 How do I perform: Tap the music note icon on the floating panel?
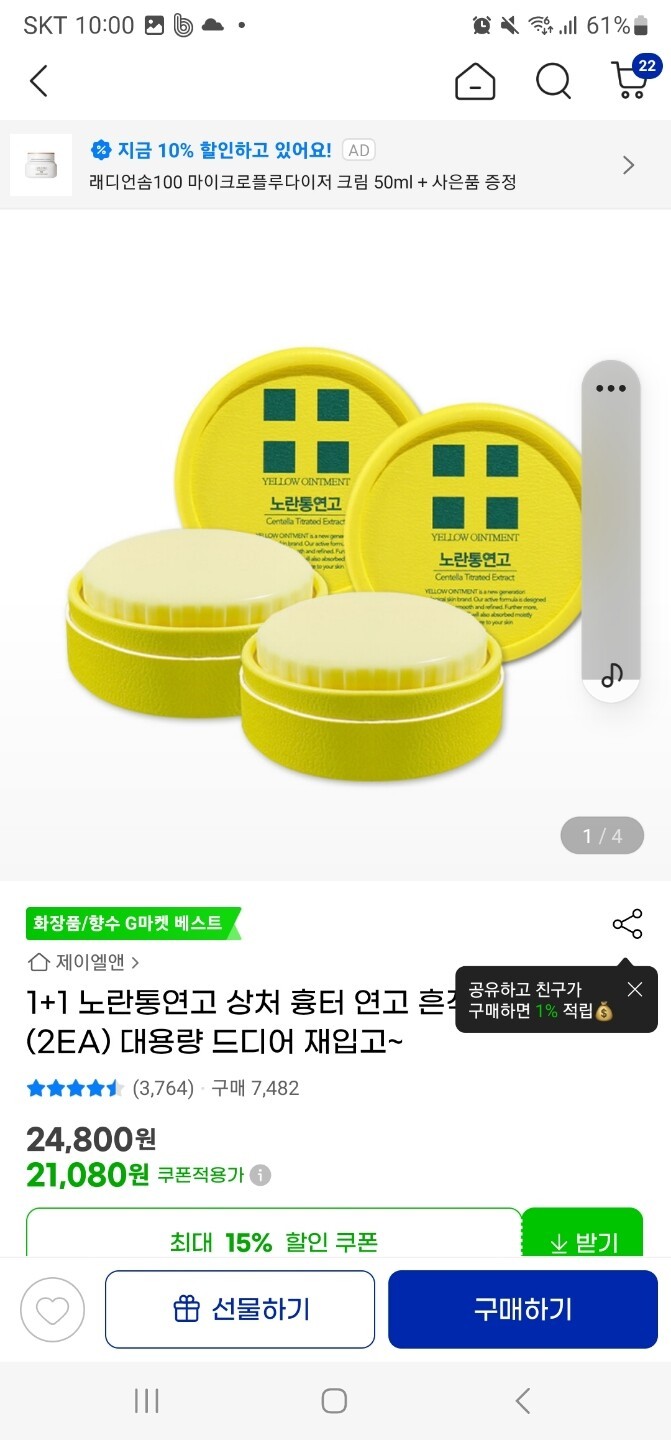611,675
